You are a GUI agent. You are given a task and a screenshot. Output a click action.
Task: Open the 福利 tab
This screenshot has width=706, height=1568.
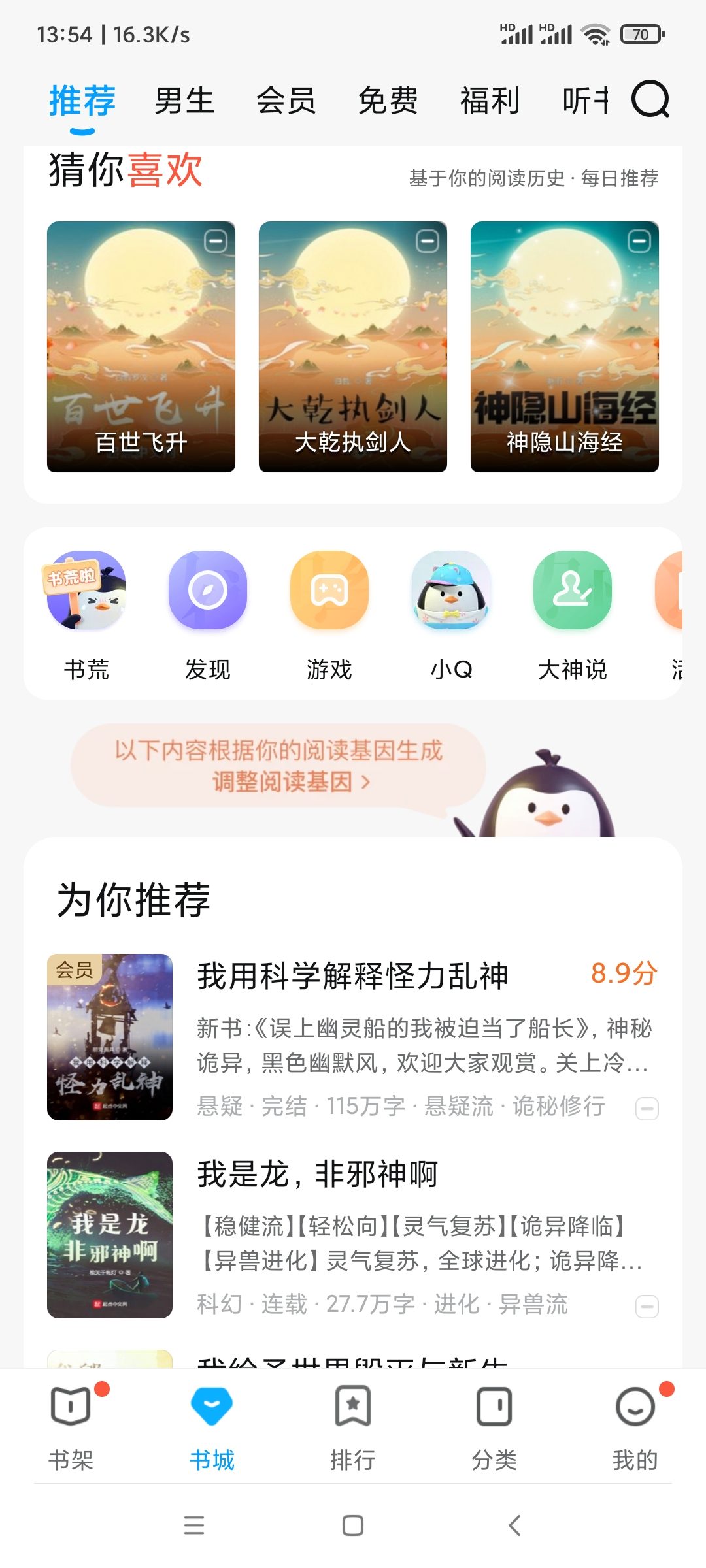[x=490, y=101]
